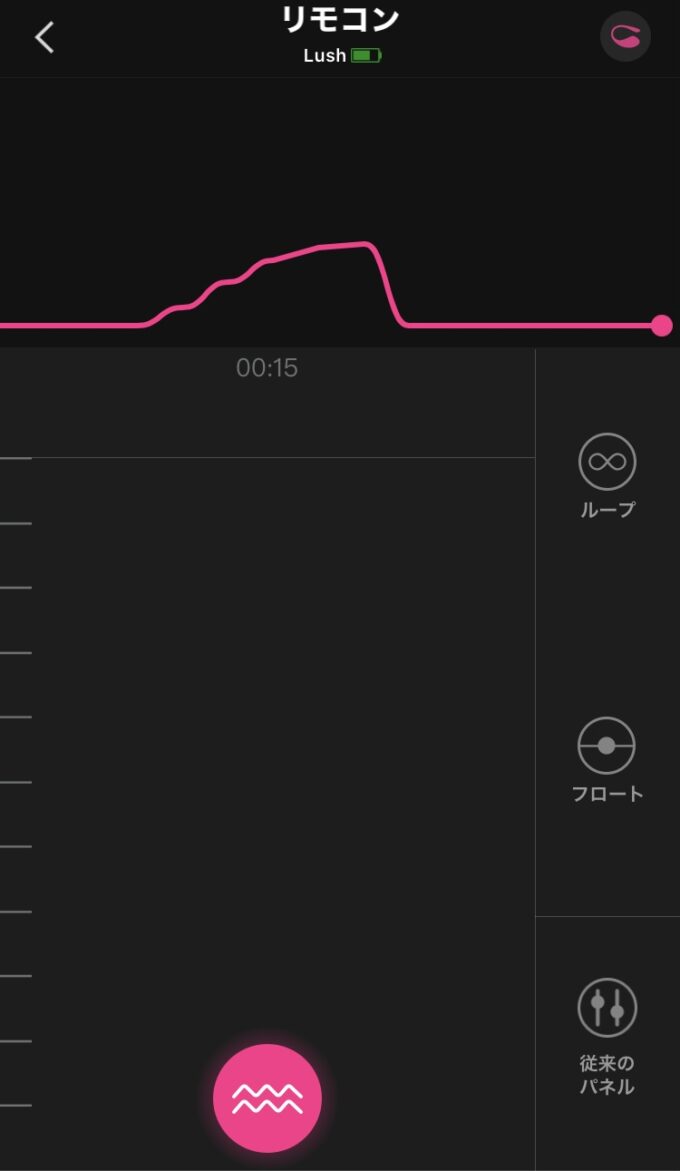The height and width of the screenshot is (1171, 680).
Task: Open the Lush toy icon
Action: 626,36
